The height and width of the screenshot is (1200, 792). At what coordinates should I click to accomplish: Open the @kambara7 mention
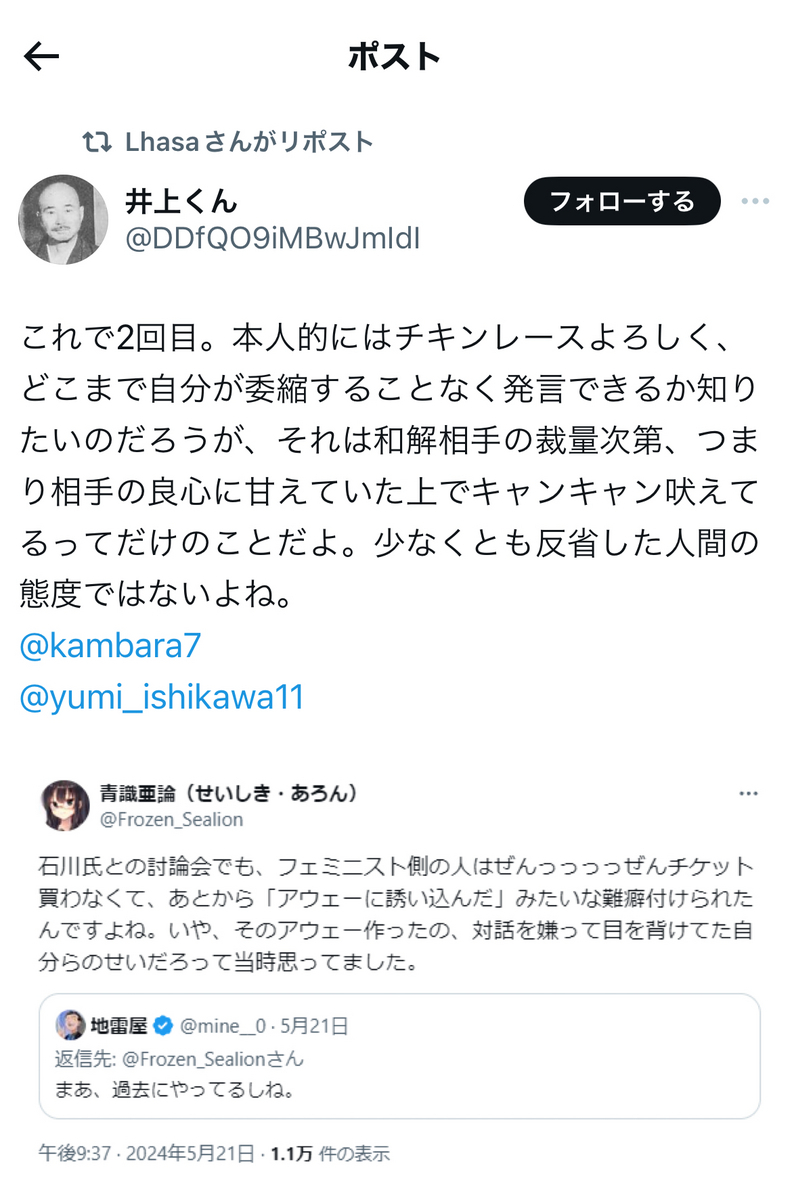pyautogui.click(x=111, y=646)
